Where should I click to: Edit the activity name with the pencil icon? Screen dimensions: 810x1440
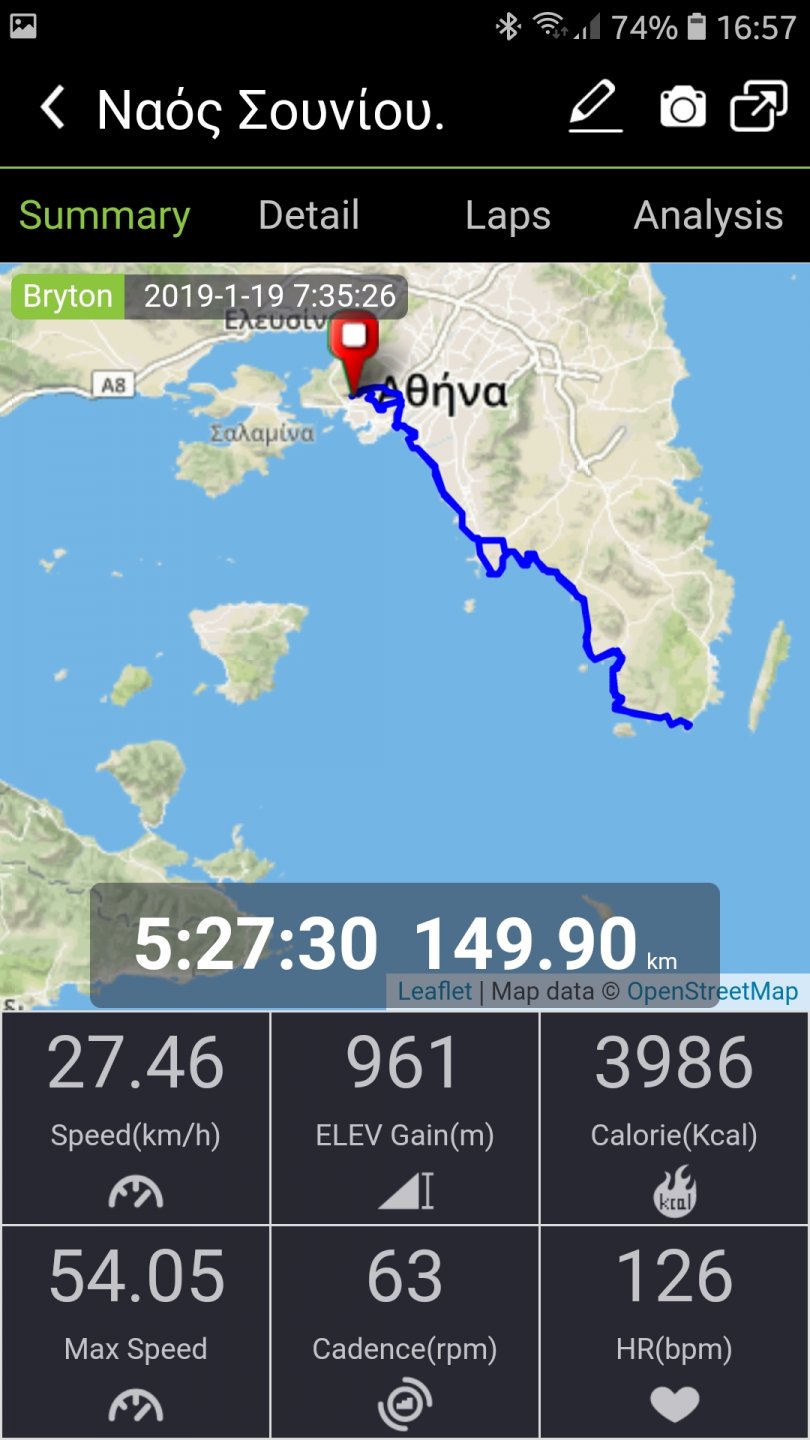(596, 108)
